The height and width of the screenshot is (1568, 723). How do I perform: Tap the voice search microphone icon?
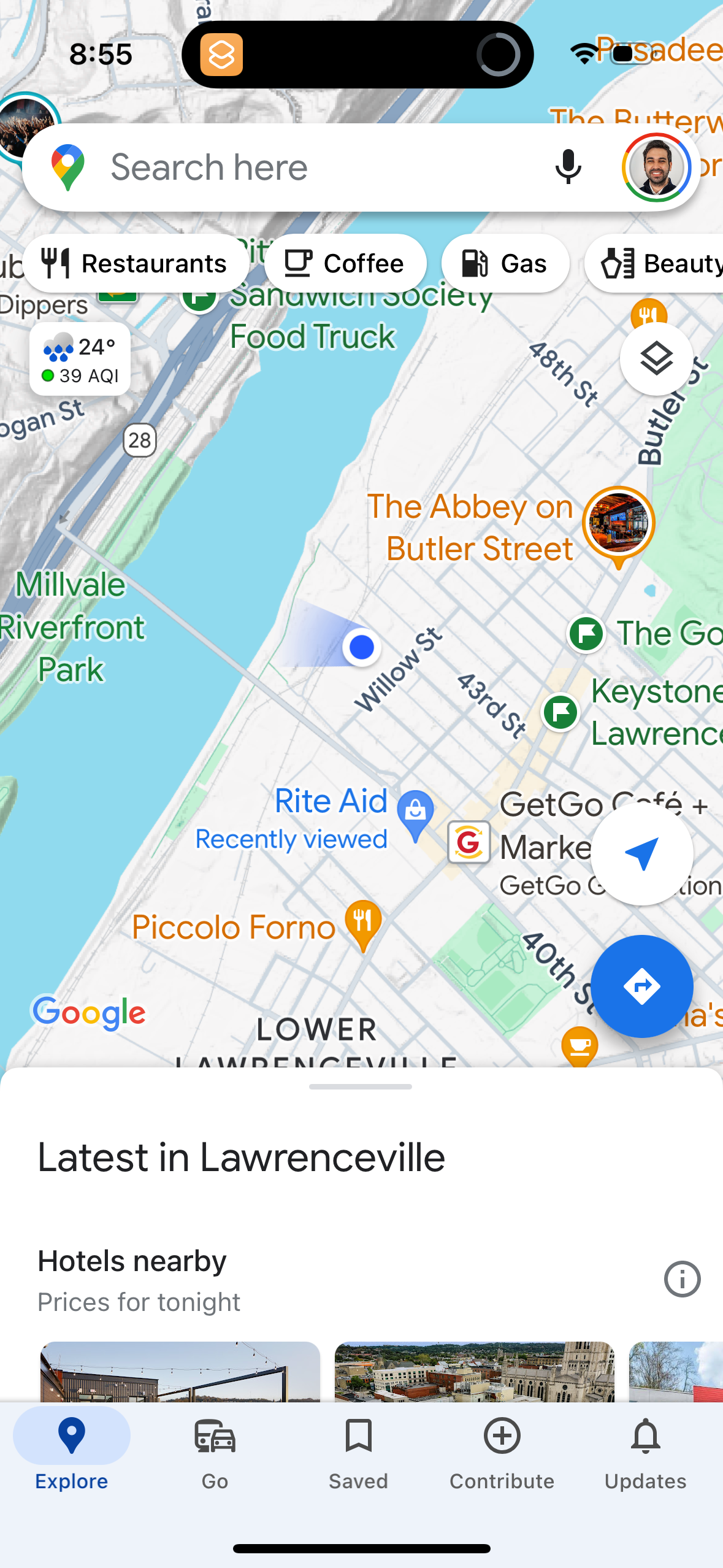[568, 167]
